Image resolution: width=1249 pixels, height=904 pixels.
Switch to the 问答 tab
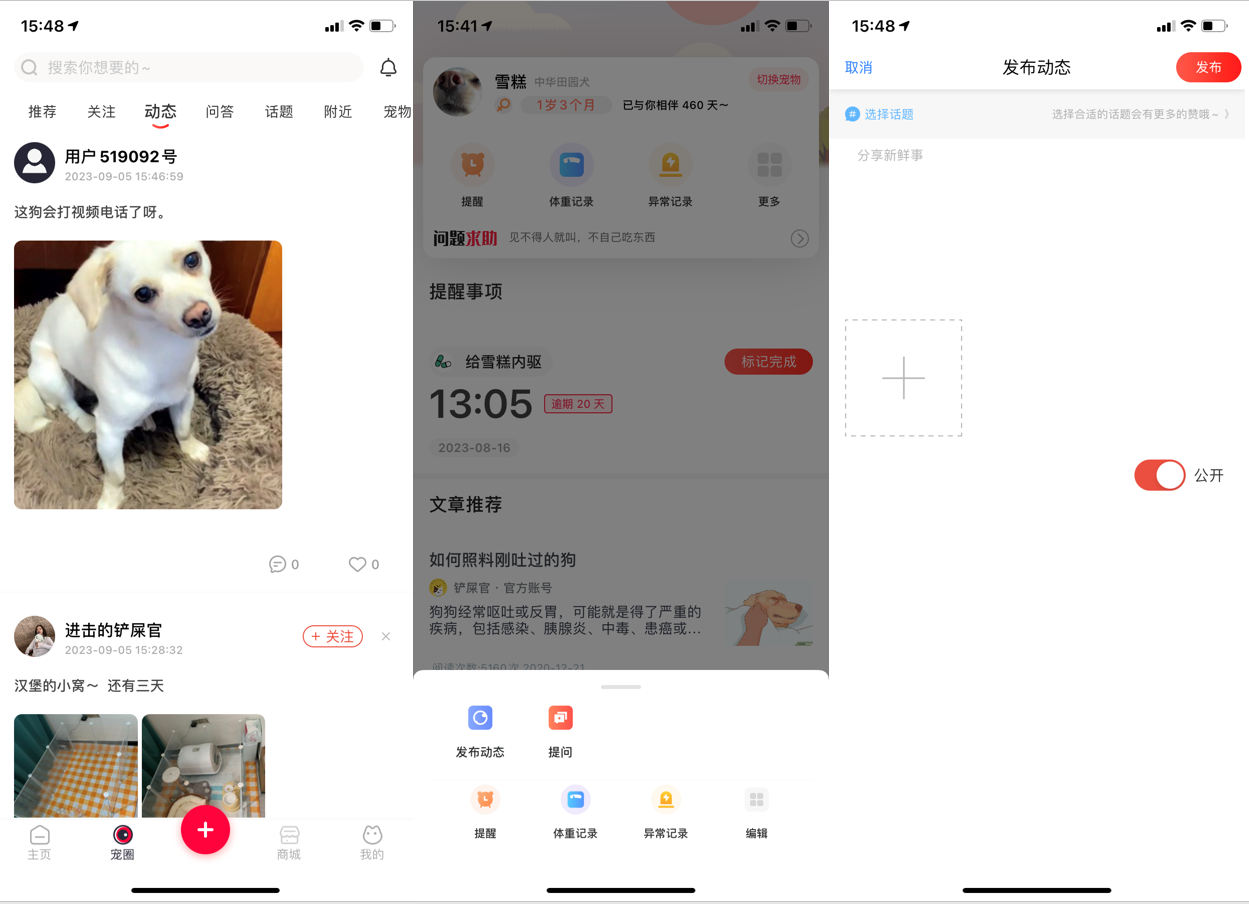220,111
